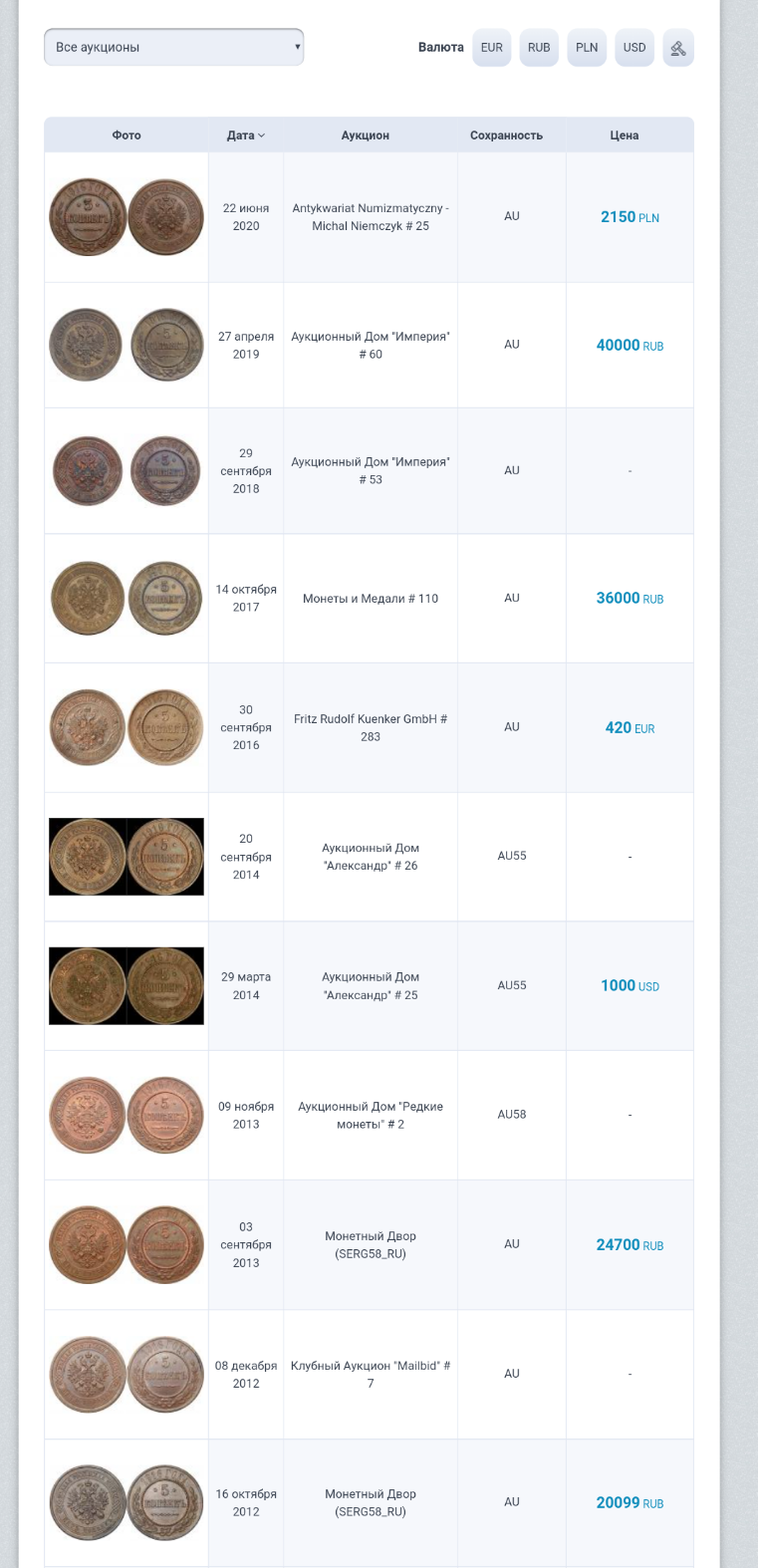Select PLN as the currency

click(587, 47)
